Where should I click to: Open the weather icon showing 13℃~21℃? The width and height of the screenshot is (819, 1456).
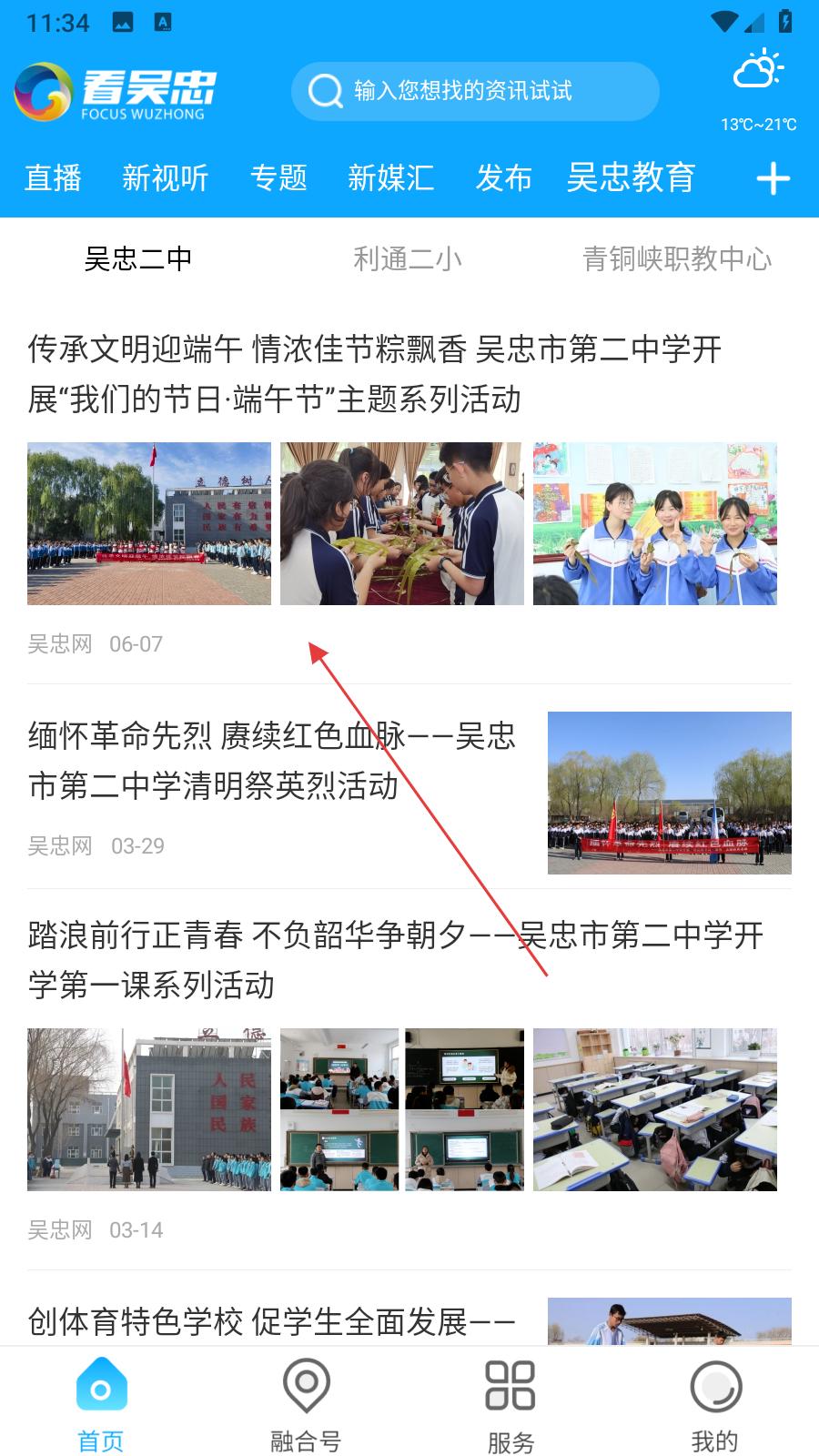pos(758,71)
